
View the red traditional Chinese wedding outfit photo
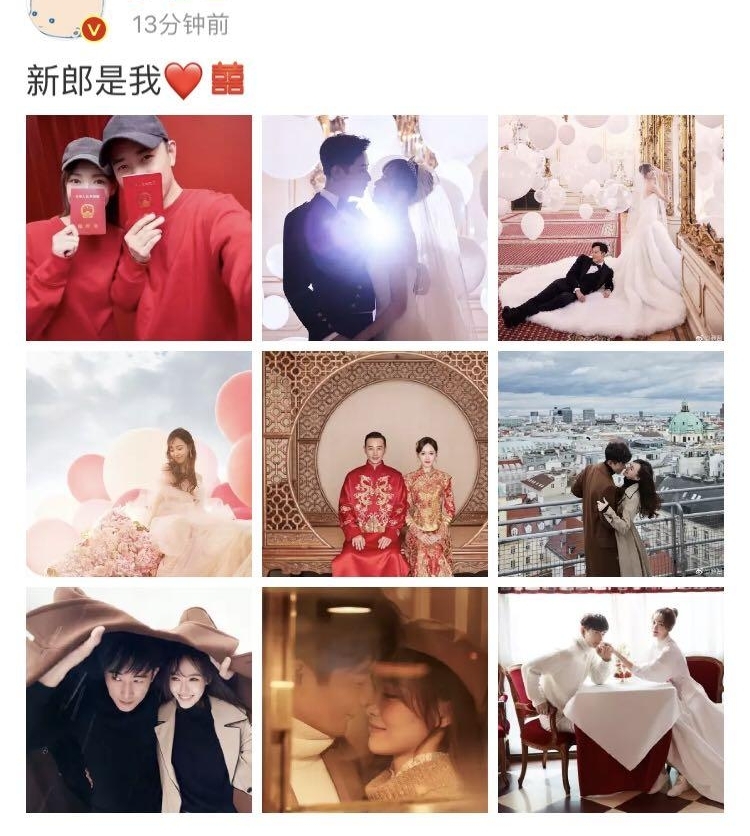(375, 463)
